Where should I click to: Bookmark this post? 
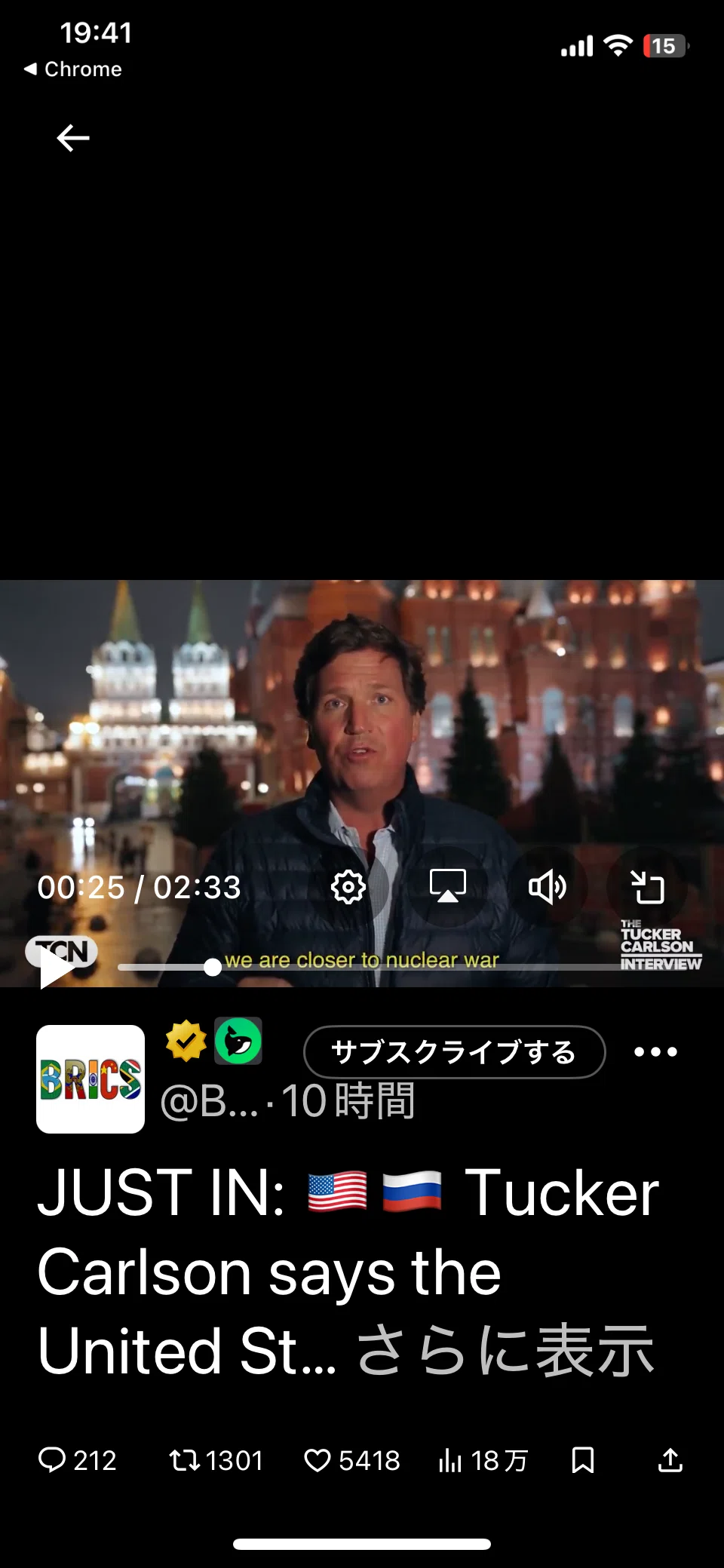point(583,1461)
